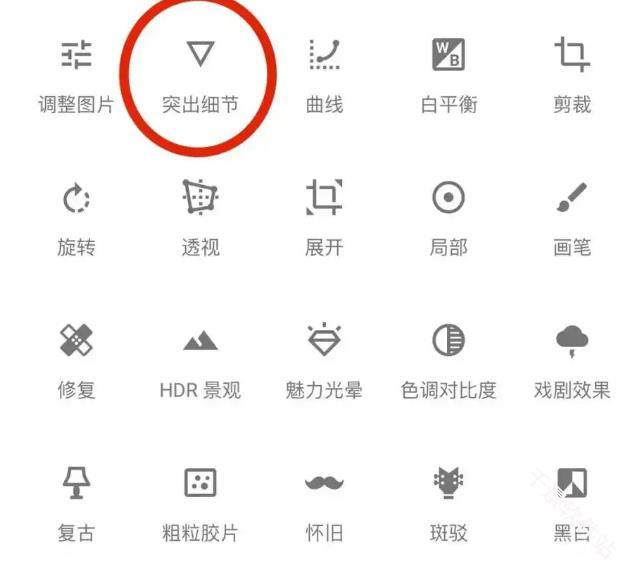Open the 调整图片 tune image tool
The height and width of the screenshot is (573, 636).
coord(76,56)
